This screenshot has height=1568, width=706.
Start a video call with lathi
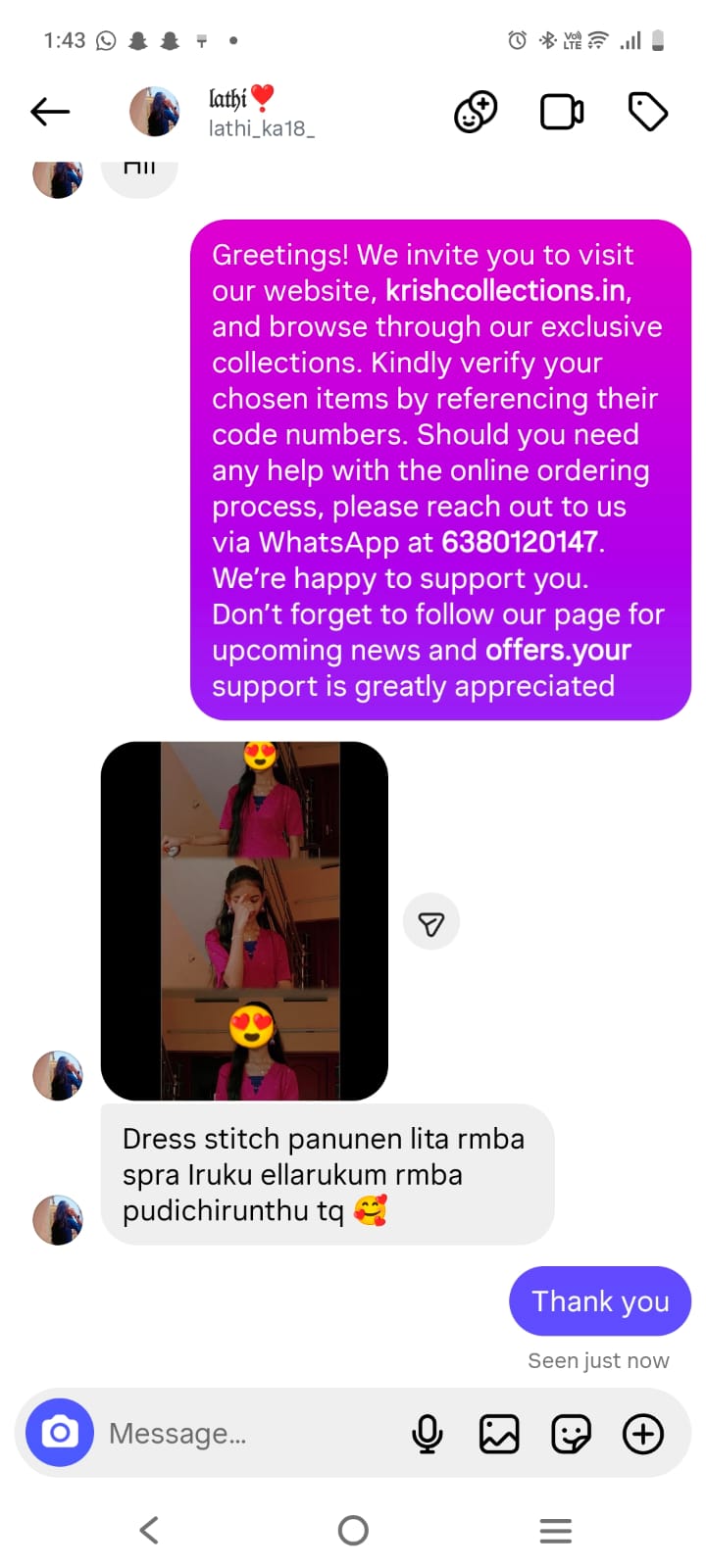pyautogui.click(x=562, y=113)
